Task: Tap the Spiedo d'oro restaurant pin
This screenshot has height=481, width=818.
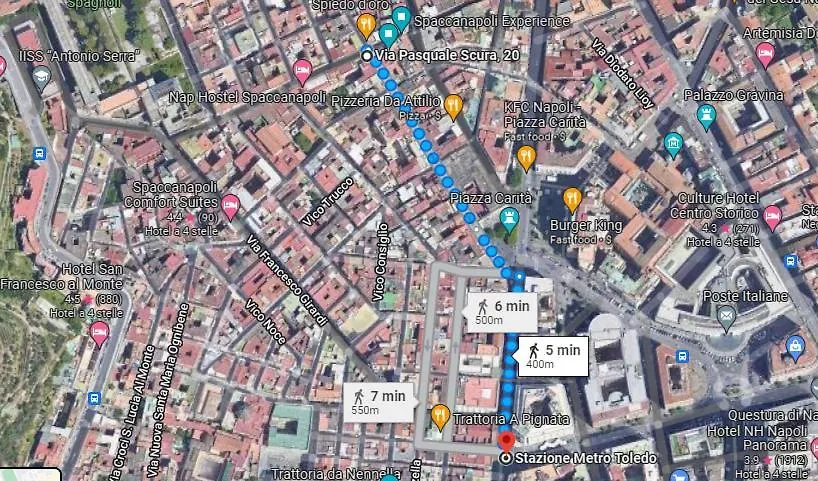Action: click(x=366, y=22)
